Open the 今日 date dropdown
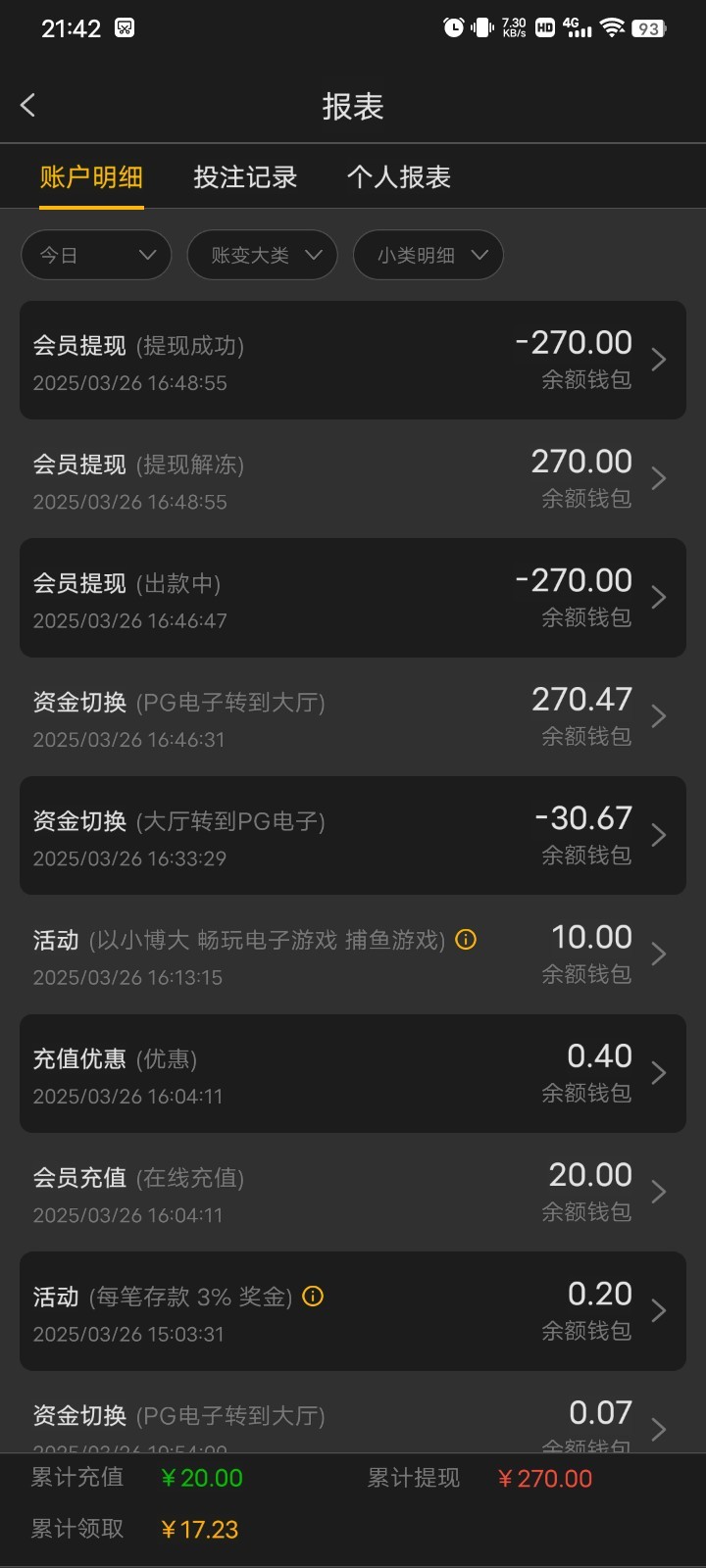 click(96, 255)
